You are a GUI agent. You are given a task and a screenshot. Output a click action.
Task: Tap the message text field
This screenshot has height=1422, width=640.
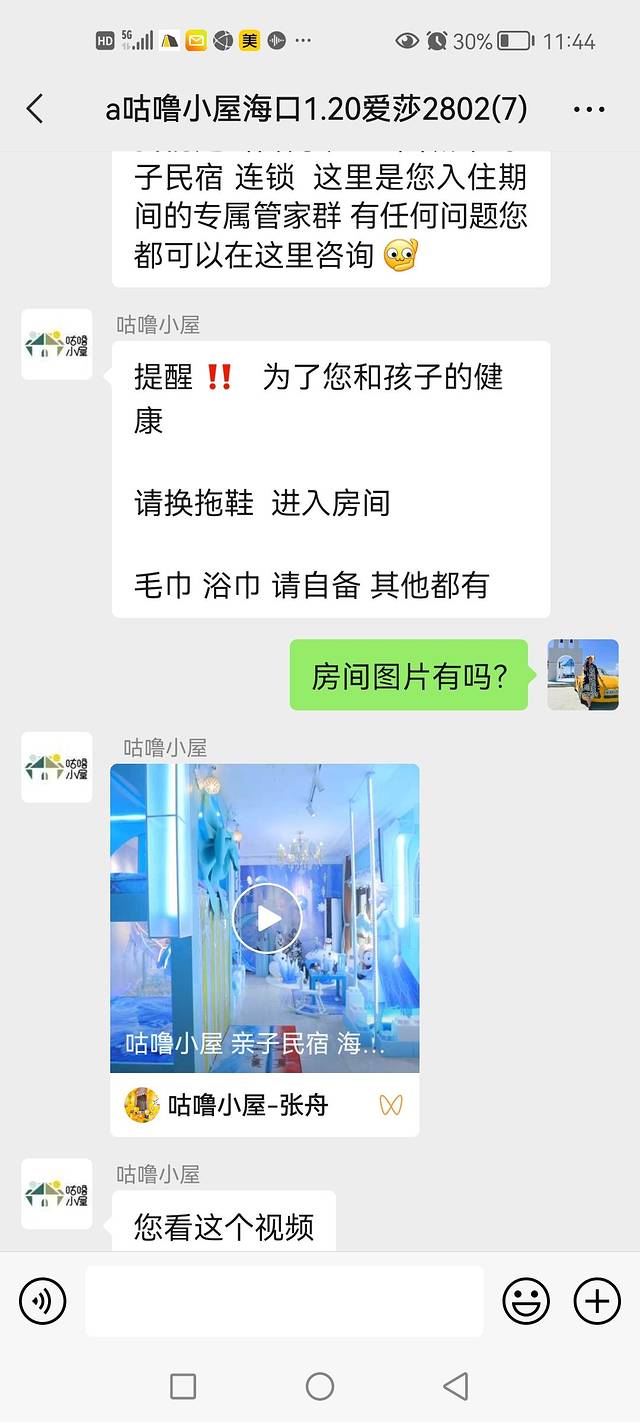pyautogui.click(x=284, y=1301)
